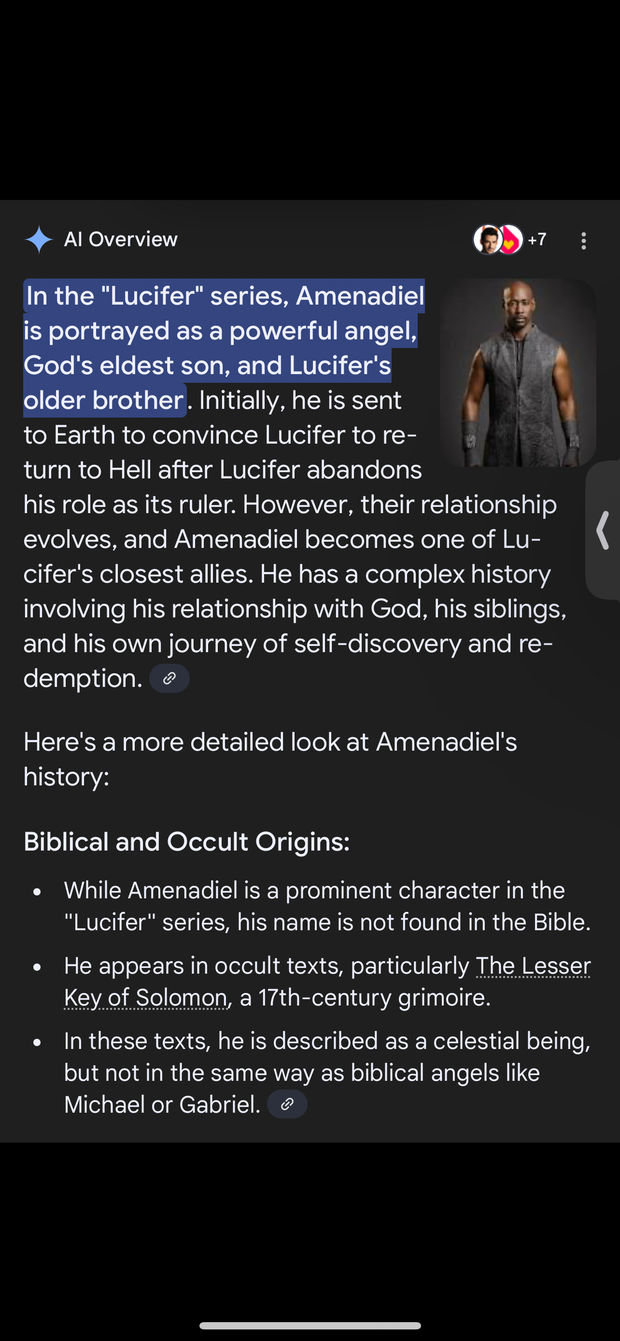View the +7 sources list
This screenshot has width=620, height=1341.
pos(510,240)
